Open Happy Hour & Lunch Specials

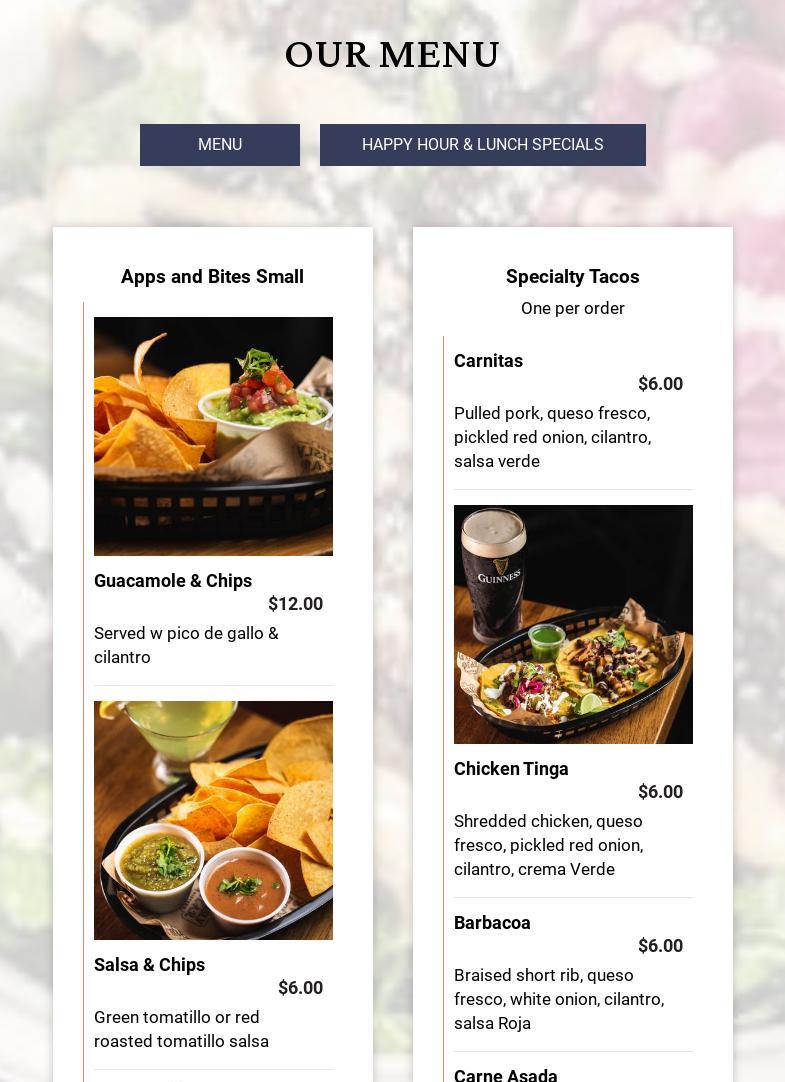point(482,145)
